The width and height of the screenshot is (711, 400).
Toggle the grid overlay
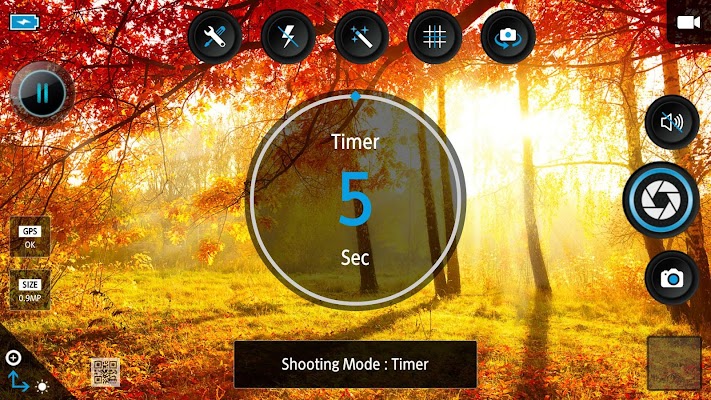[434, 37]
